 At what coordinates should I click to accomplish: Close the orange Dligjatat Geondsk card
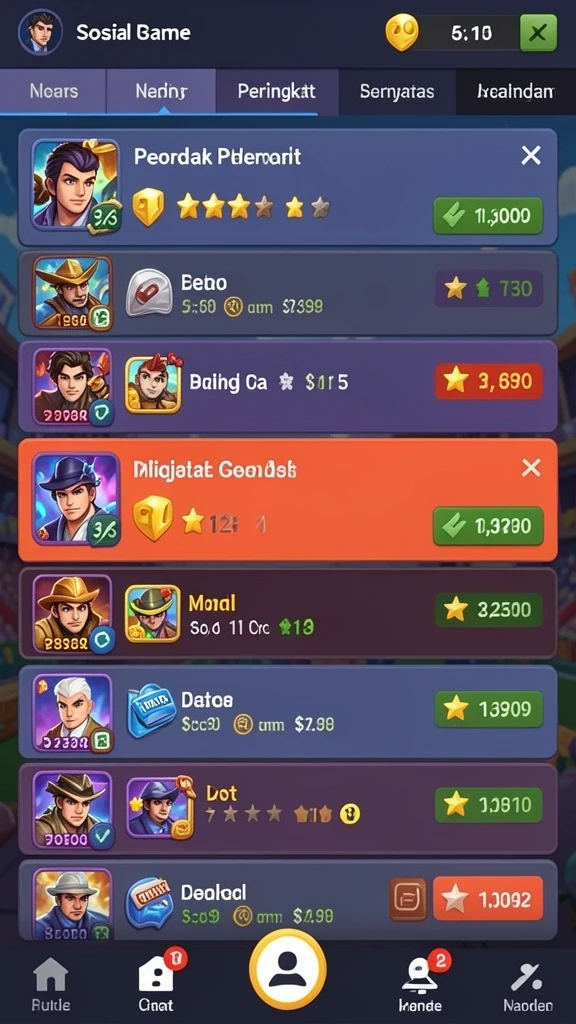531,468
